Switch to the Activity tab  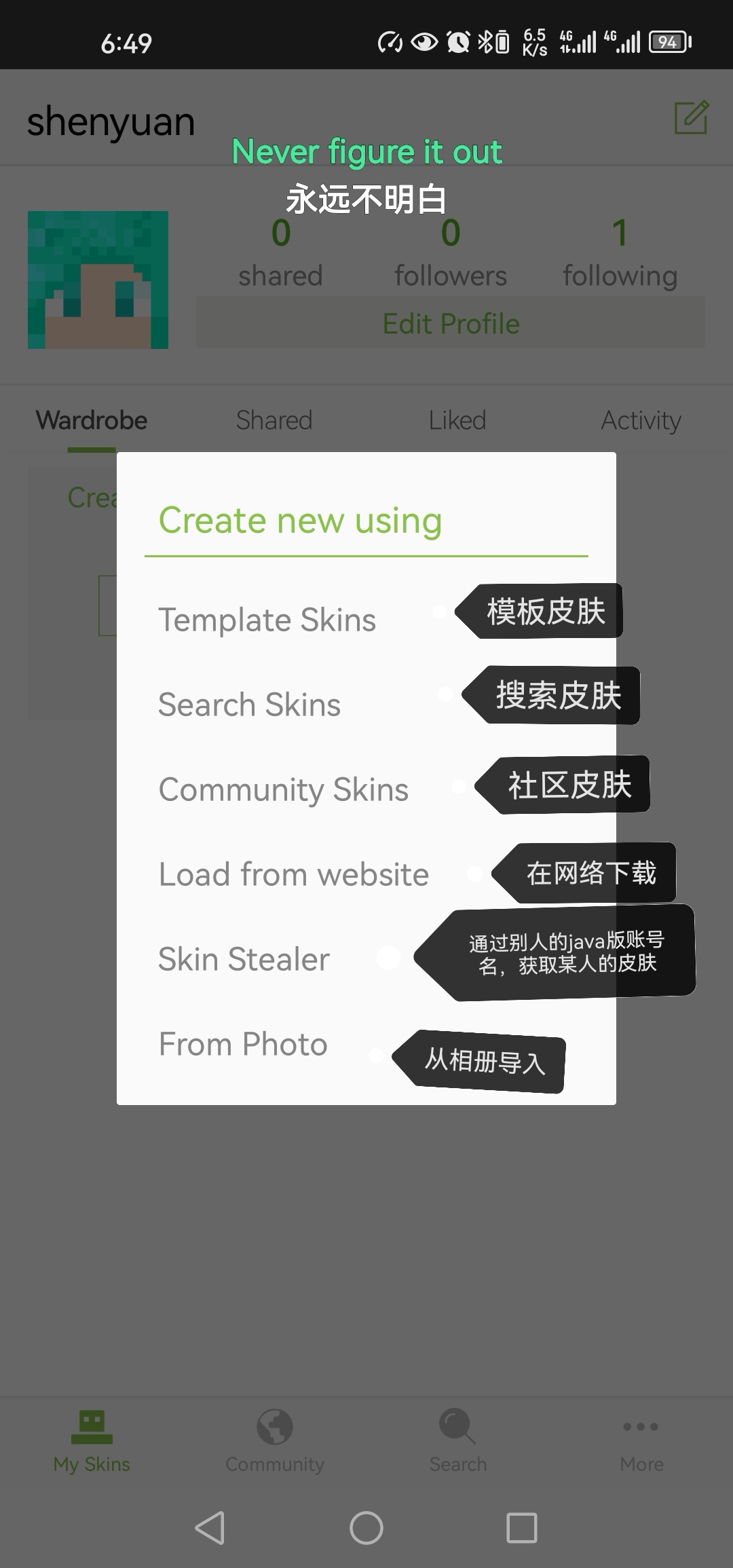pos(641,420)
